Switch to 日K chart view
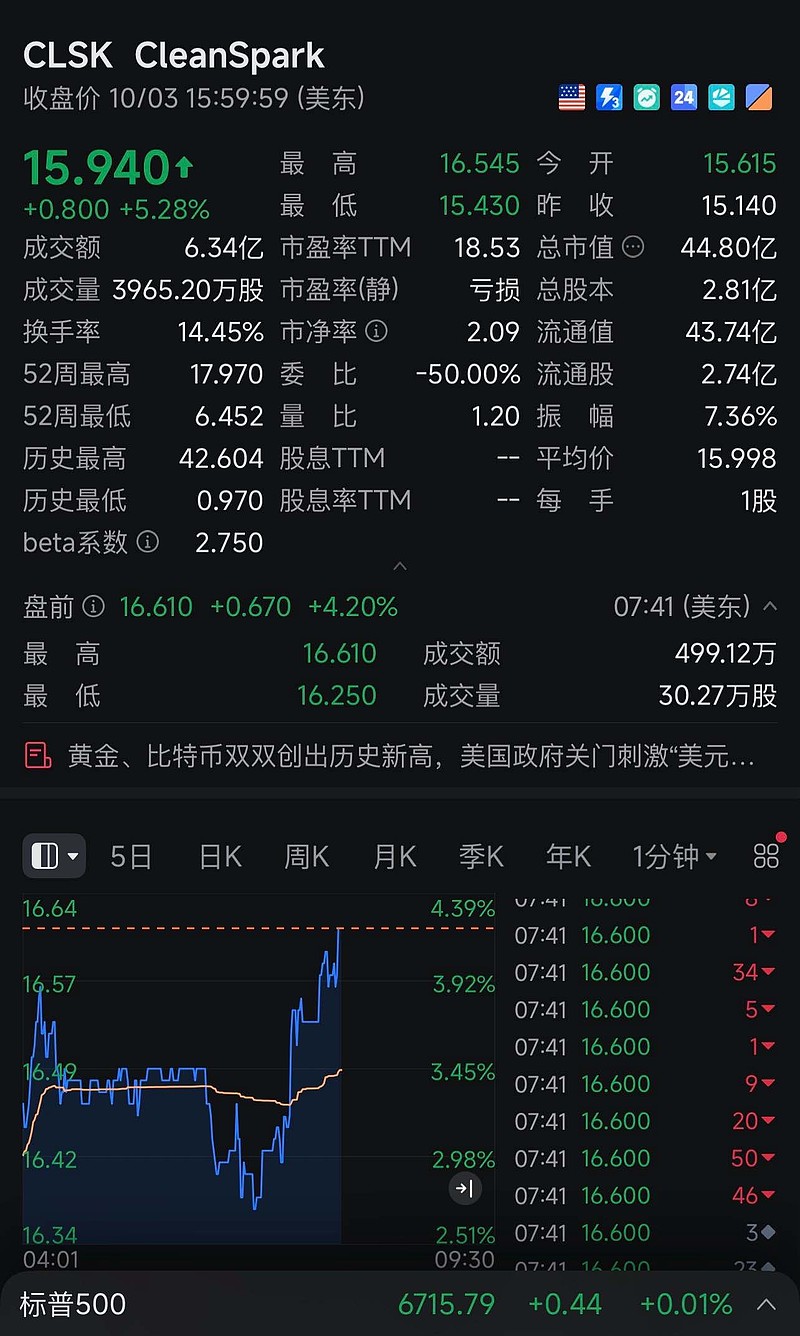Image resolution: width=800 pixels, height=1336 pixels. tap(220, 857)
